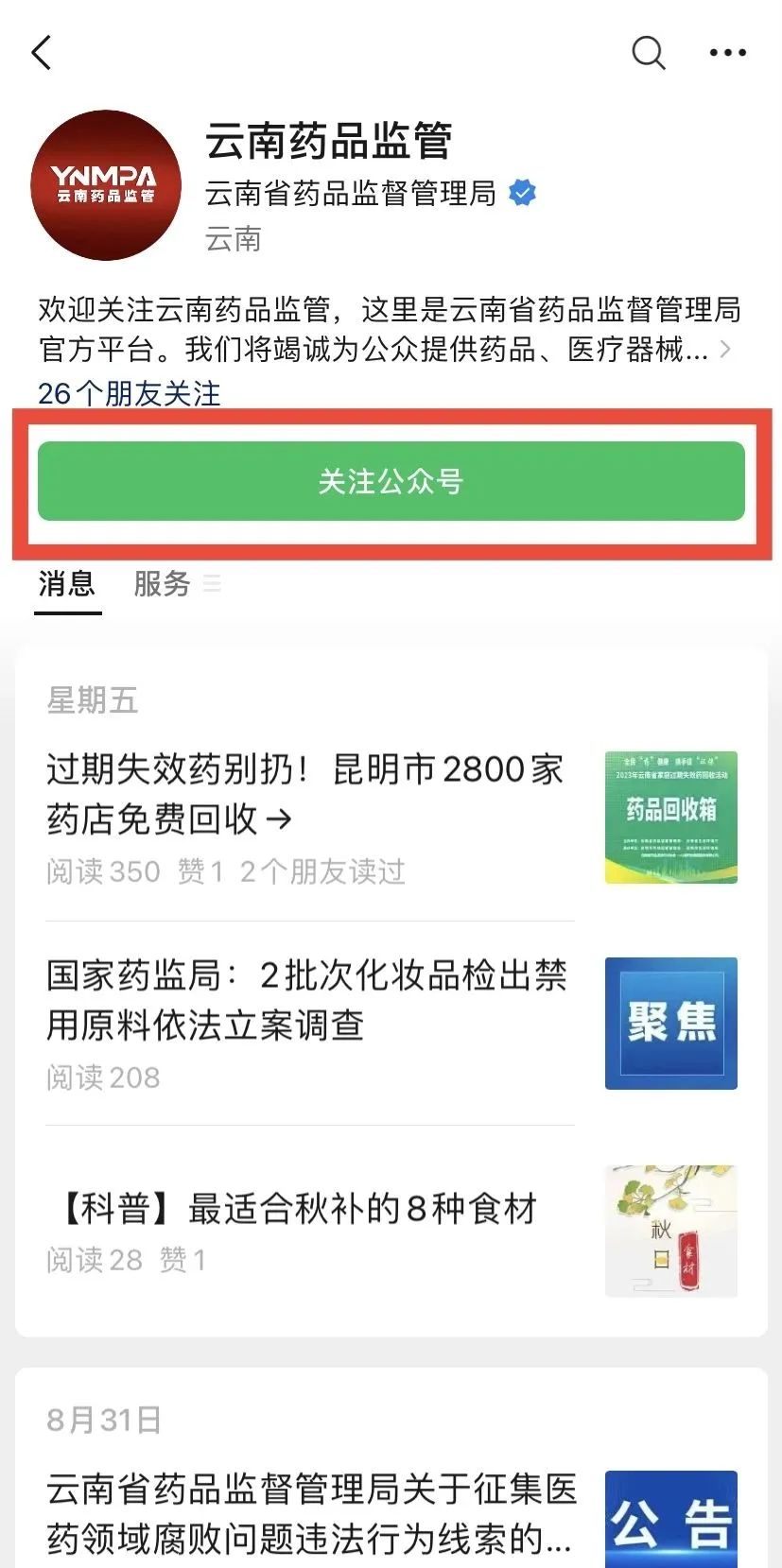This screenshot has width=782, height=1568.
Task: Open the 26个朋友关注 link
Action: click(128, 393)
